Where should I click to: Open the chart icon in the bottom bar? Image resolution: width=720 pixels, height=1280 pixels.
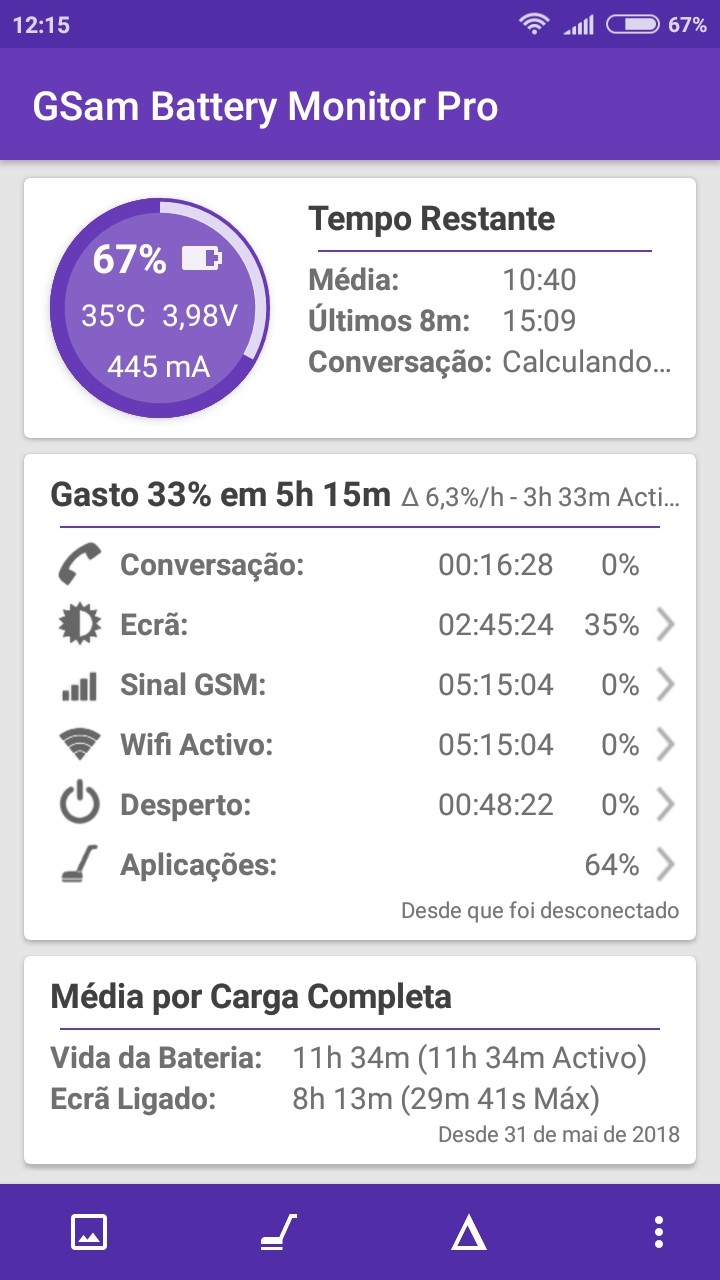click(x=89, y=1232)
